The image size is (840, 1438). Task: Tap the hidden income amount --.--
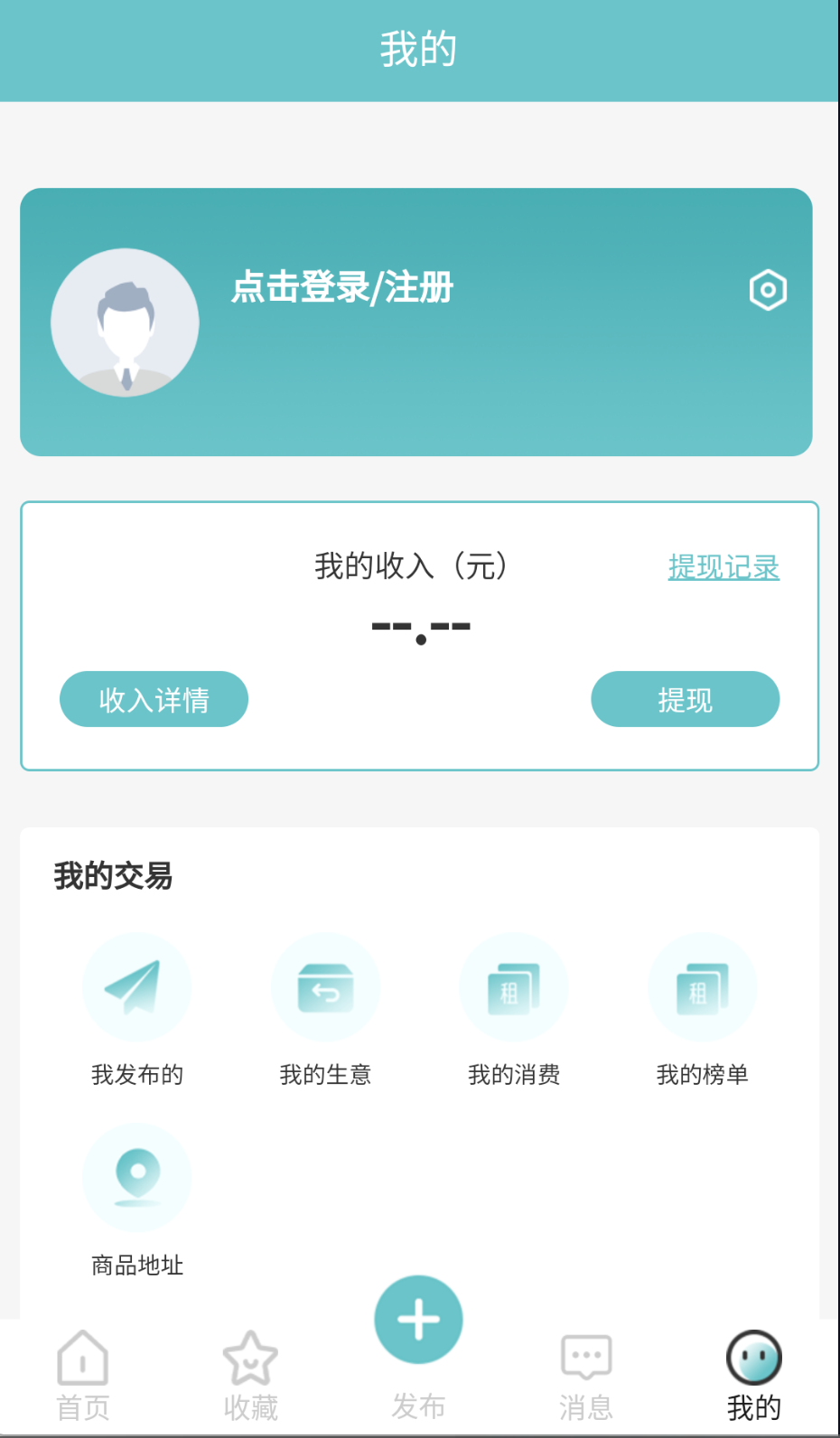[x=420, y=625]
